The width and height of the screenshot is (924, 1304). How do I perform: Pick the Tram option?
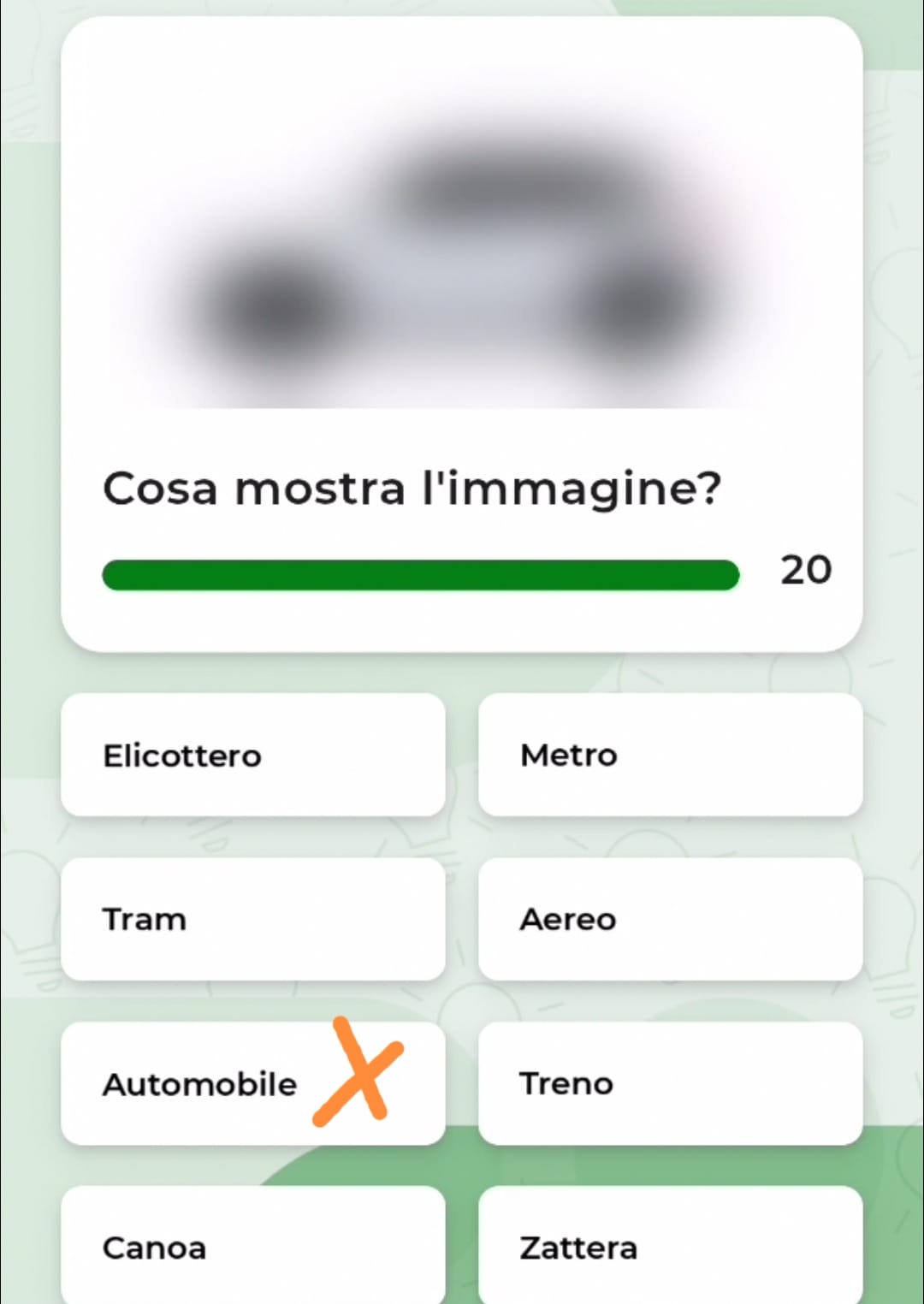252,919
